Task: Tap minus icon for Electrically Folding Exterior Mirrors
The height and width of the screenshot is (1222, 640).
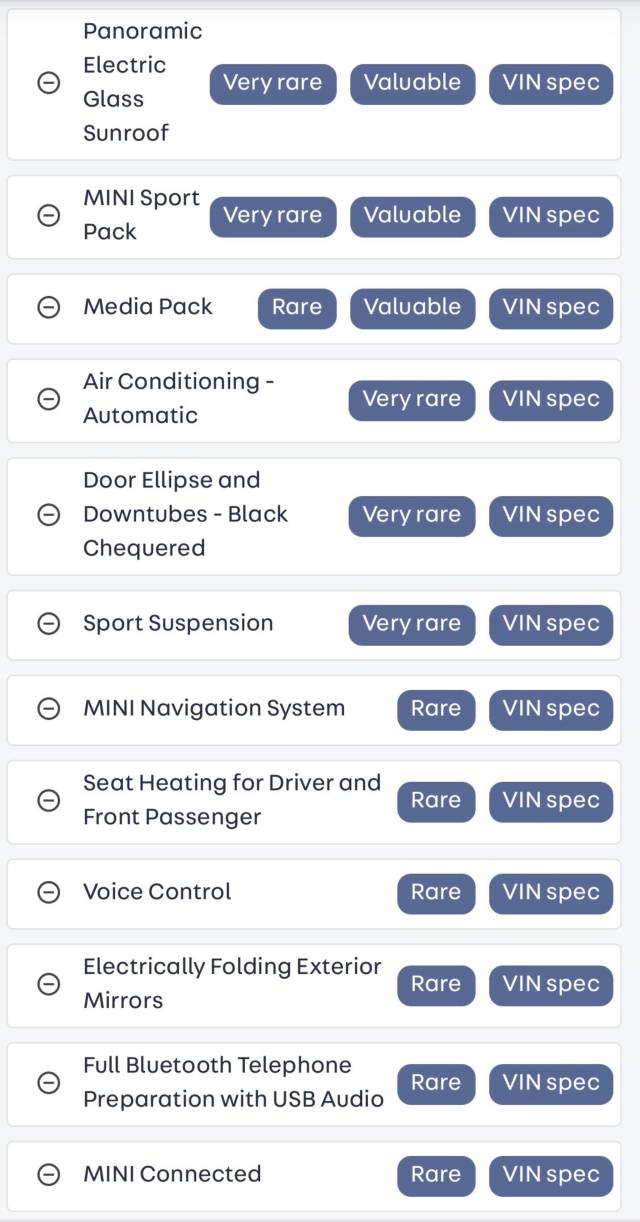Action: tap(48, 984)
